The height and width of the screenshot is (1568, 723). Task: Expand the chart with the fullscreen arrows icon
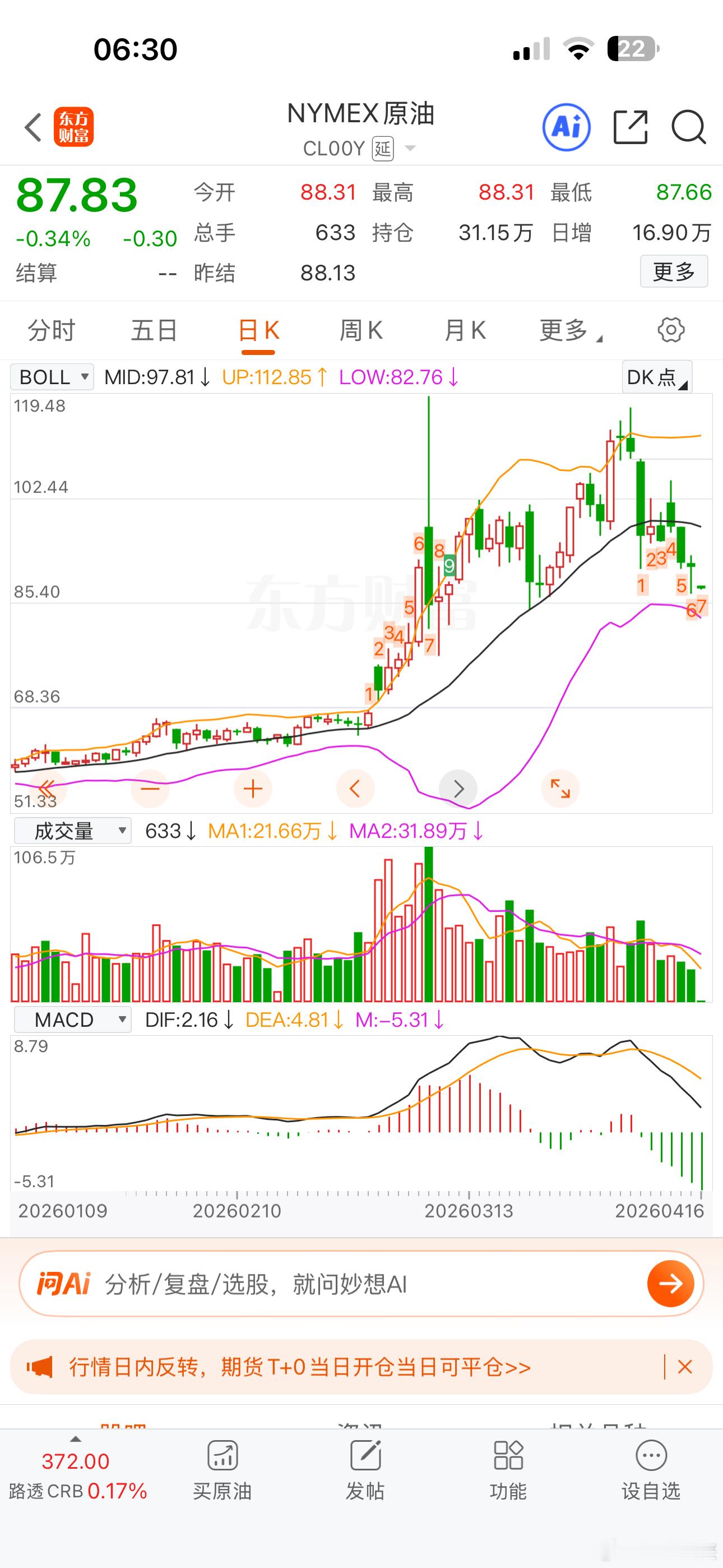[560, 788]
